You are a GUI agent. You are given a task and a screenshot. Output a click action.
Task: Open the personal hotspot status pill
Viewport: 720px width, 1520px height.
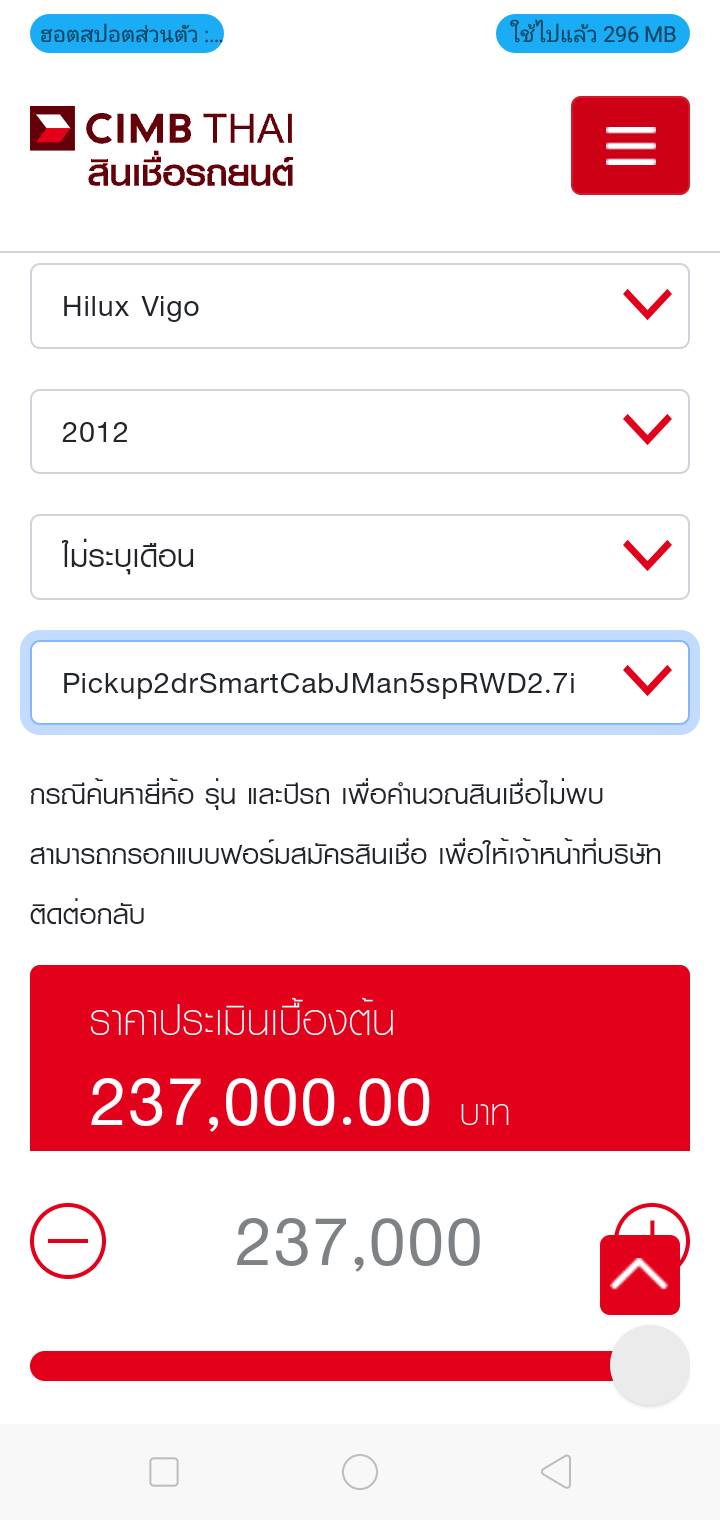(x=127, y=34)
